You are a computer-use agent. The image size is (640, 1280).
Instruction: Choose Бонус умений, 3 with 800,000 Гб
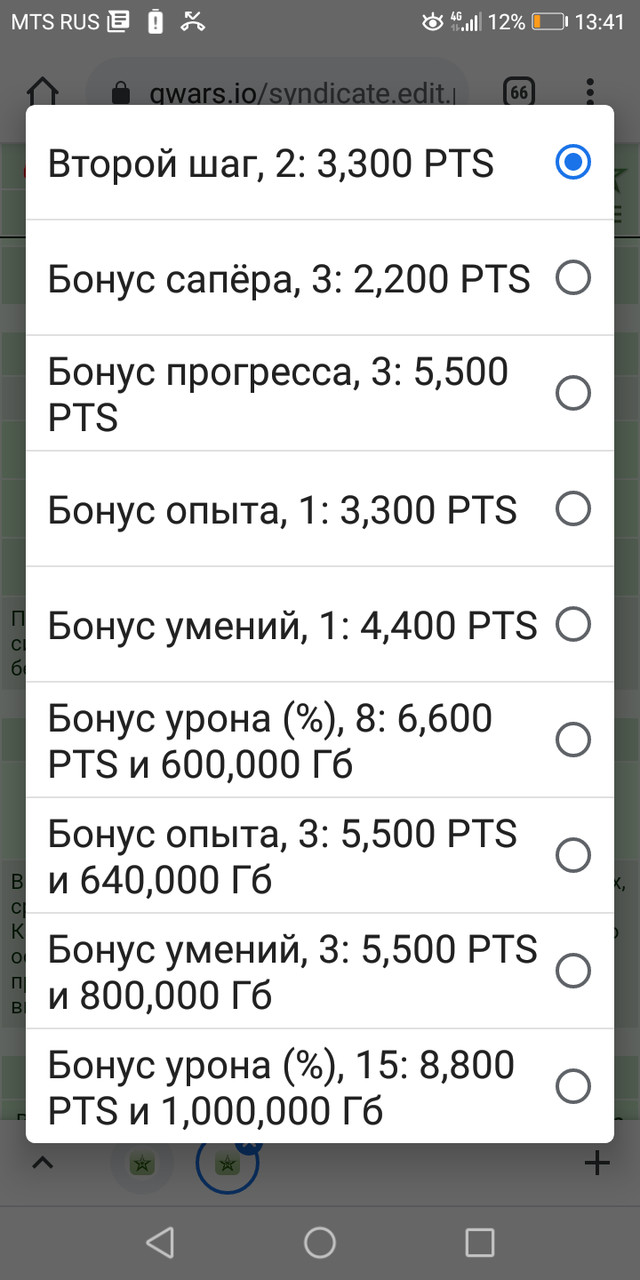(320, 971)
